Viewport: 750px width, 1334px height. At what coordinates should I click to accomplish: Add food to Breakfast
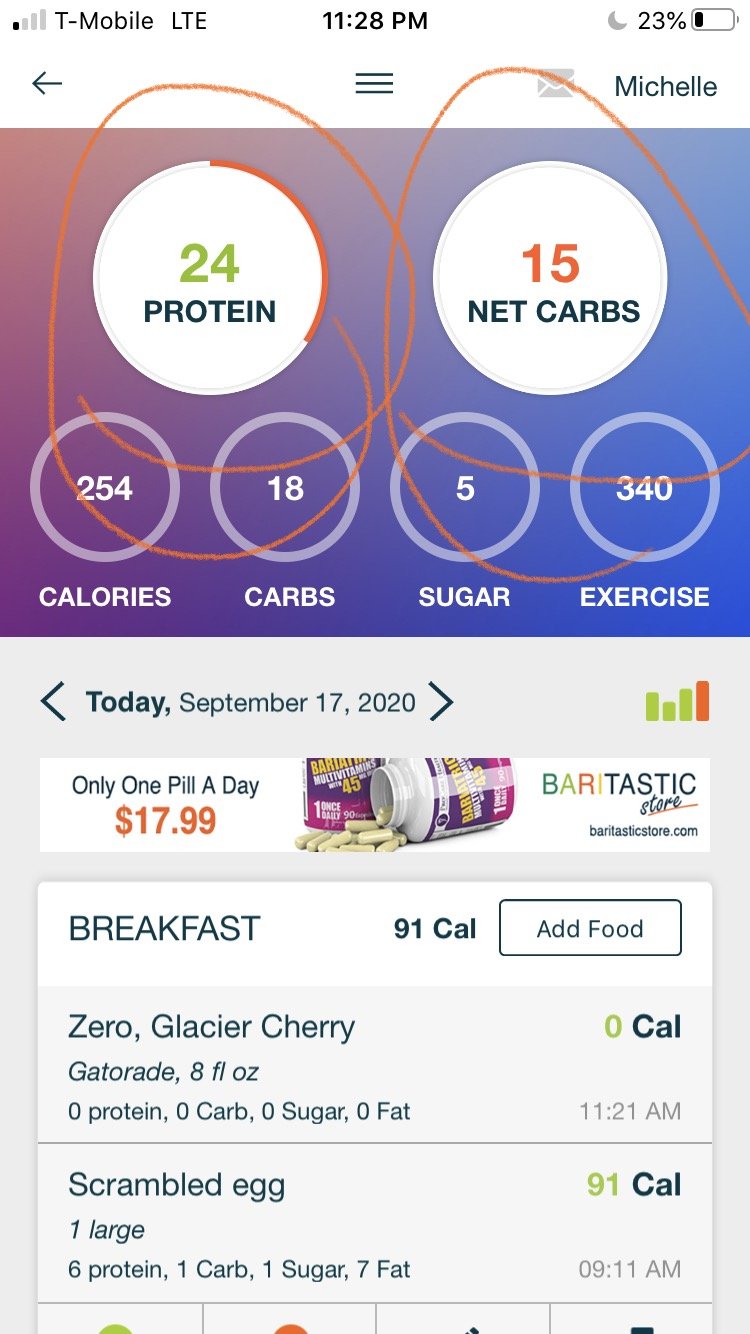click(590, 928)
